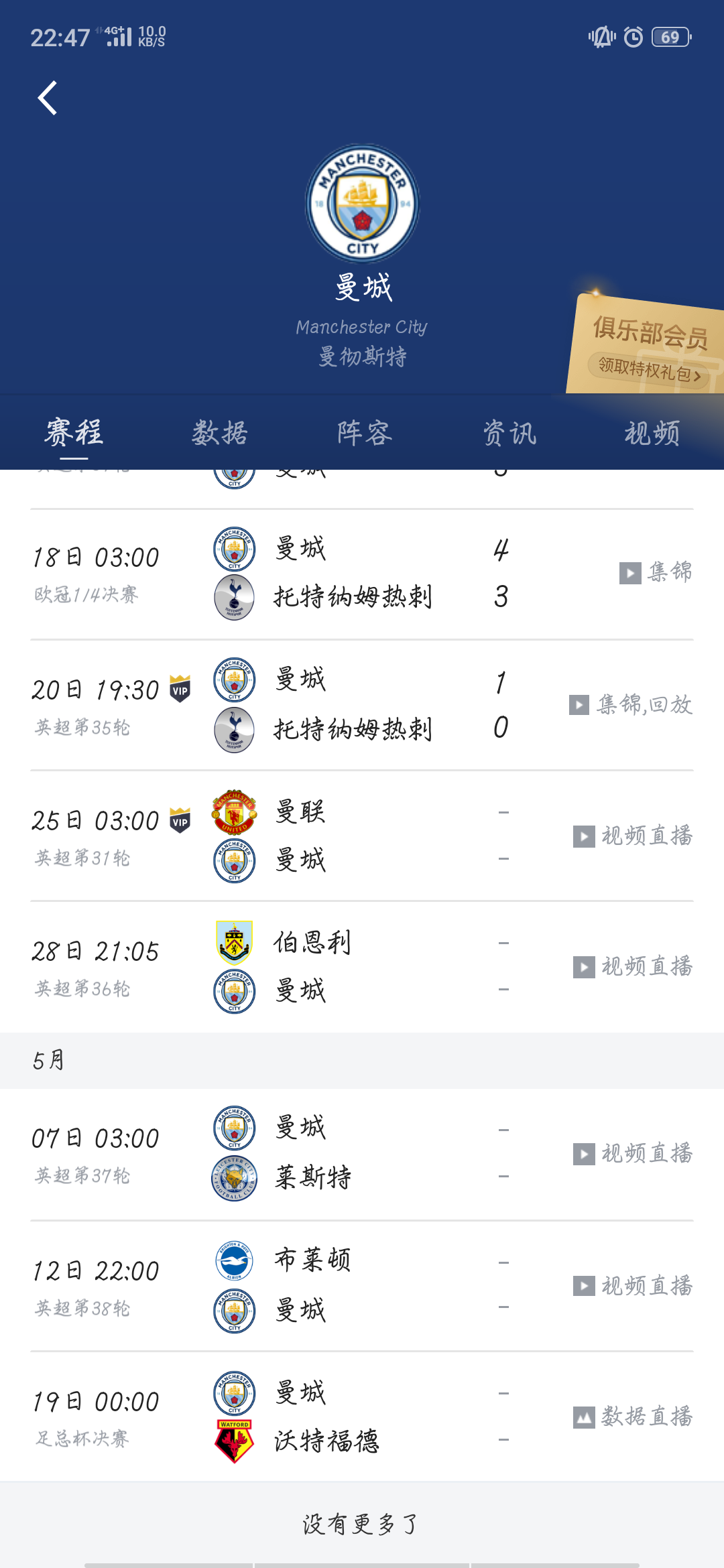Viewport: 724px width, 1568px height.
Task: Open 视频直播 for 曼联 vs 曼城
Action: tap(633, 836)
